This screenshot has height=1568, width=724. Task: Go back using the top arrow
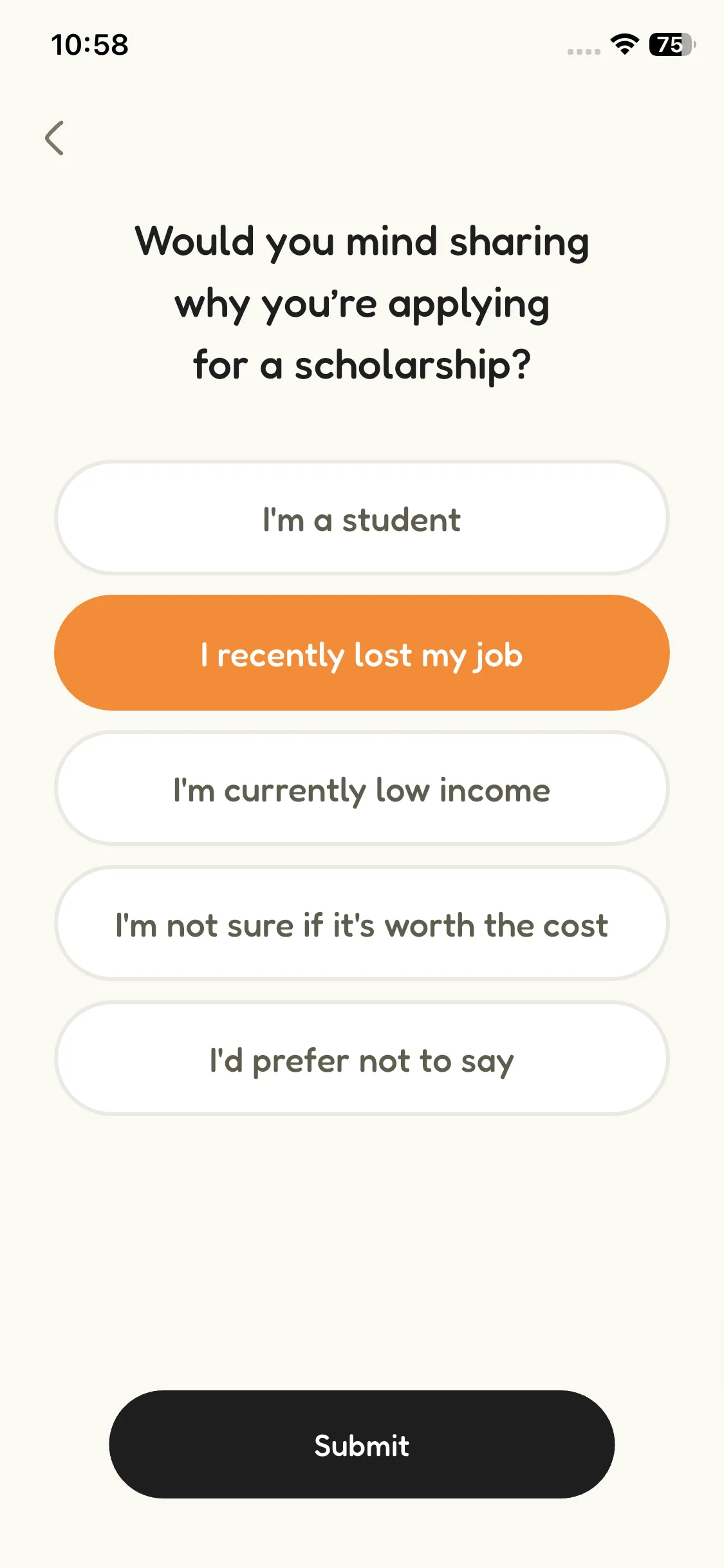55,138
